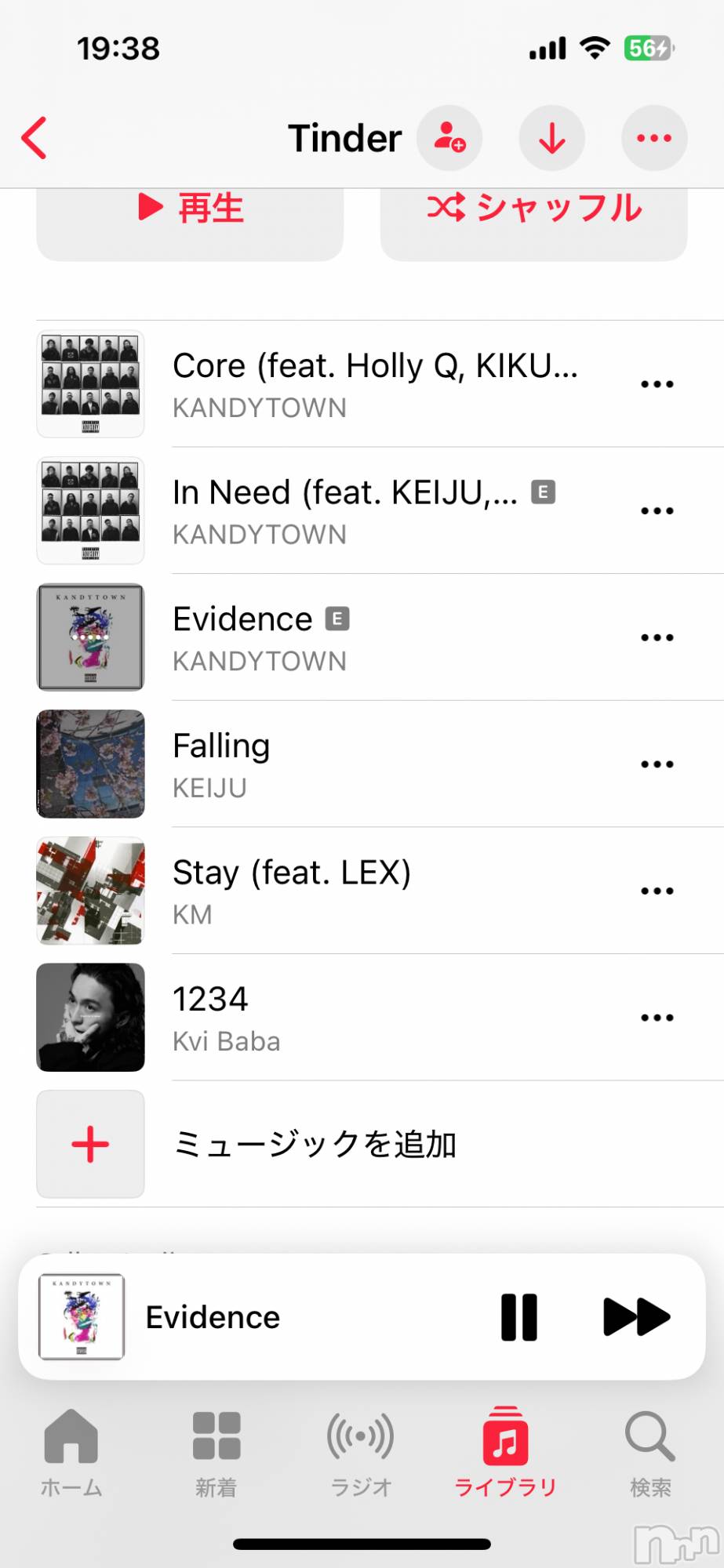Open playlist overflow menu in header
724x1568 pixels.
tap(654, 138)
